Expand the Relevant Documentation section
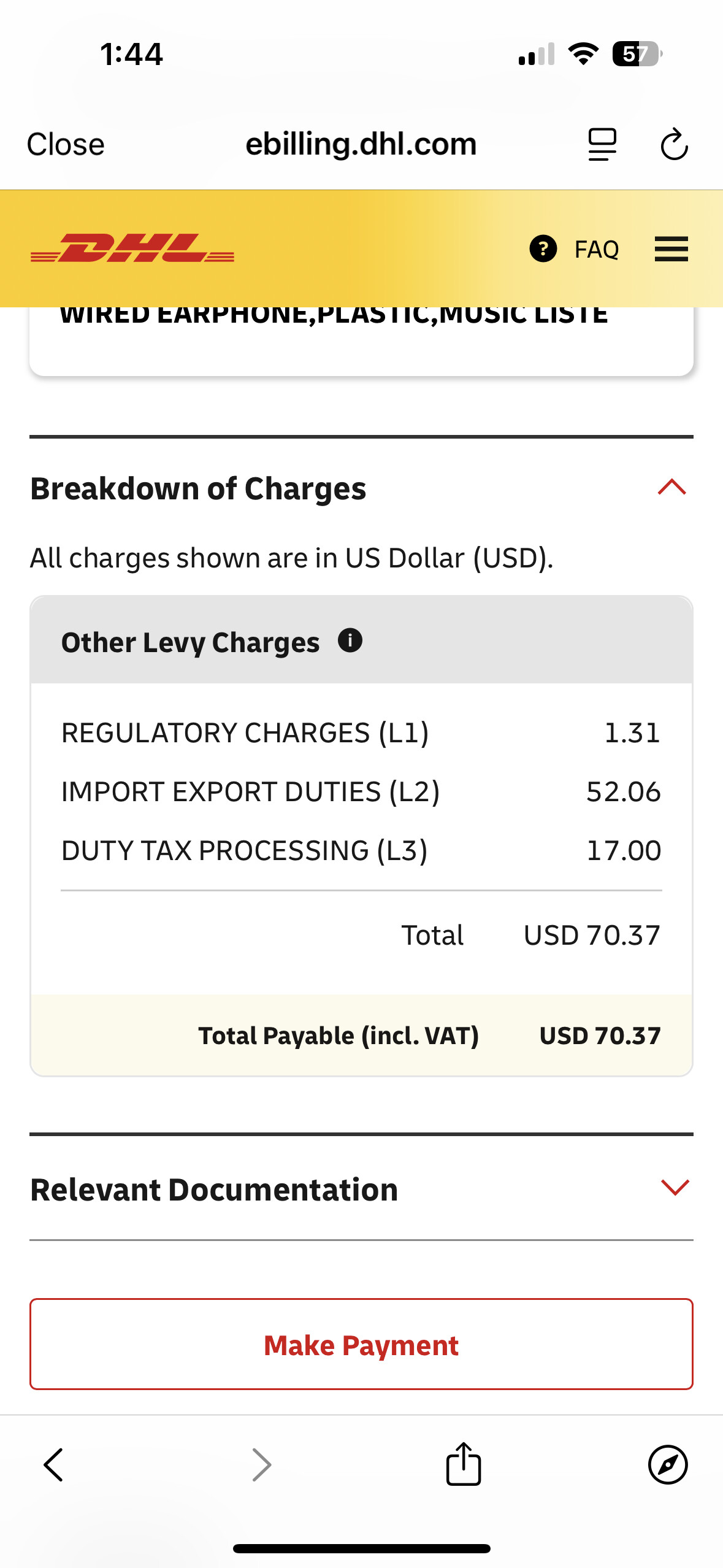This screenshot has height=1568, width=723. click(675, 1188)
